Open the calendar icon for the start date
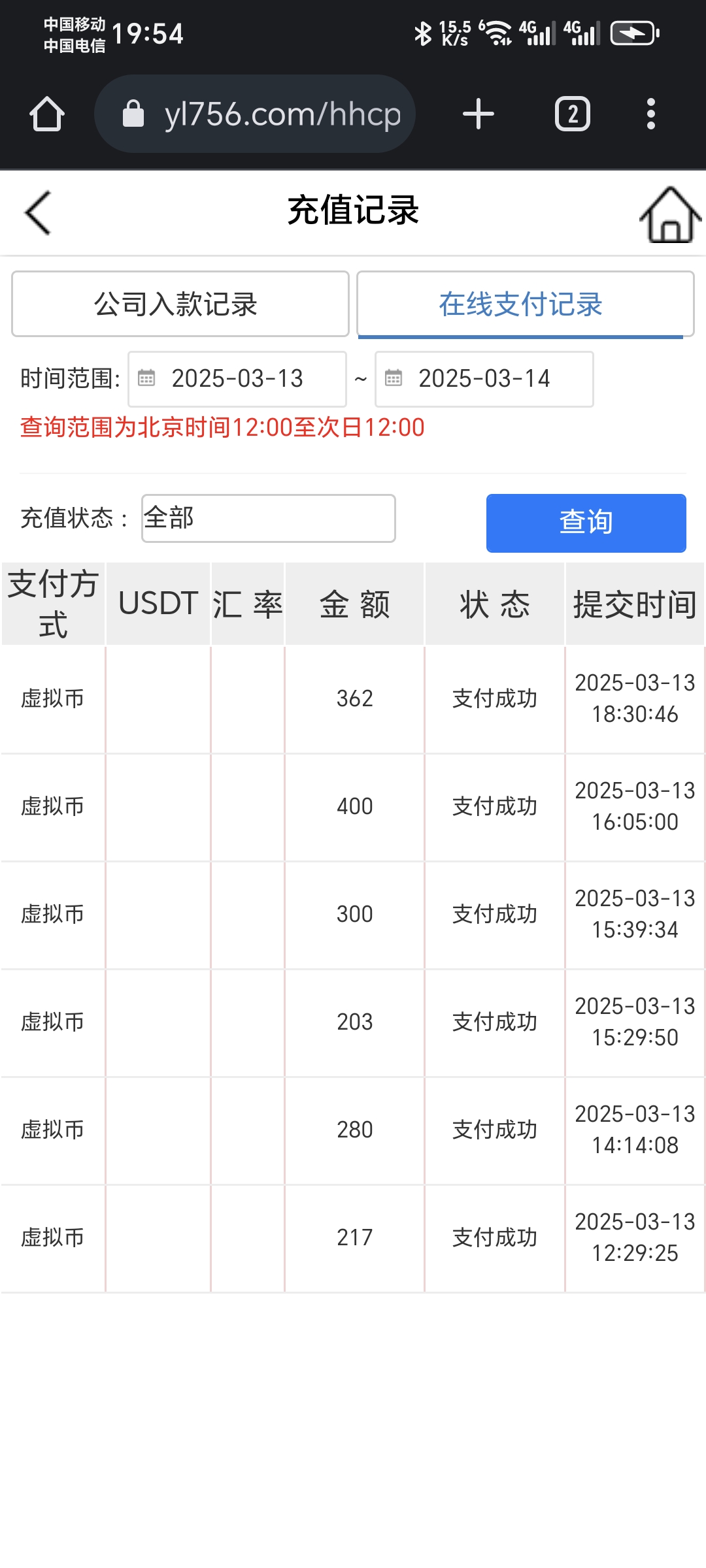The image size is (706, 1568). [147, 379]
